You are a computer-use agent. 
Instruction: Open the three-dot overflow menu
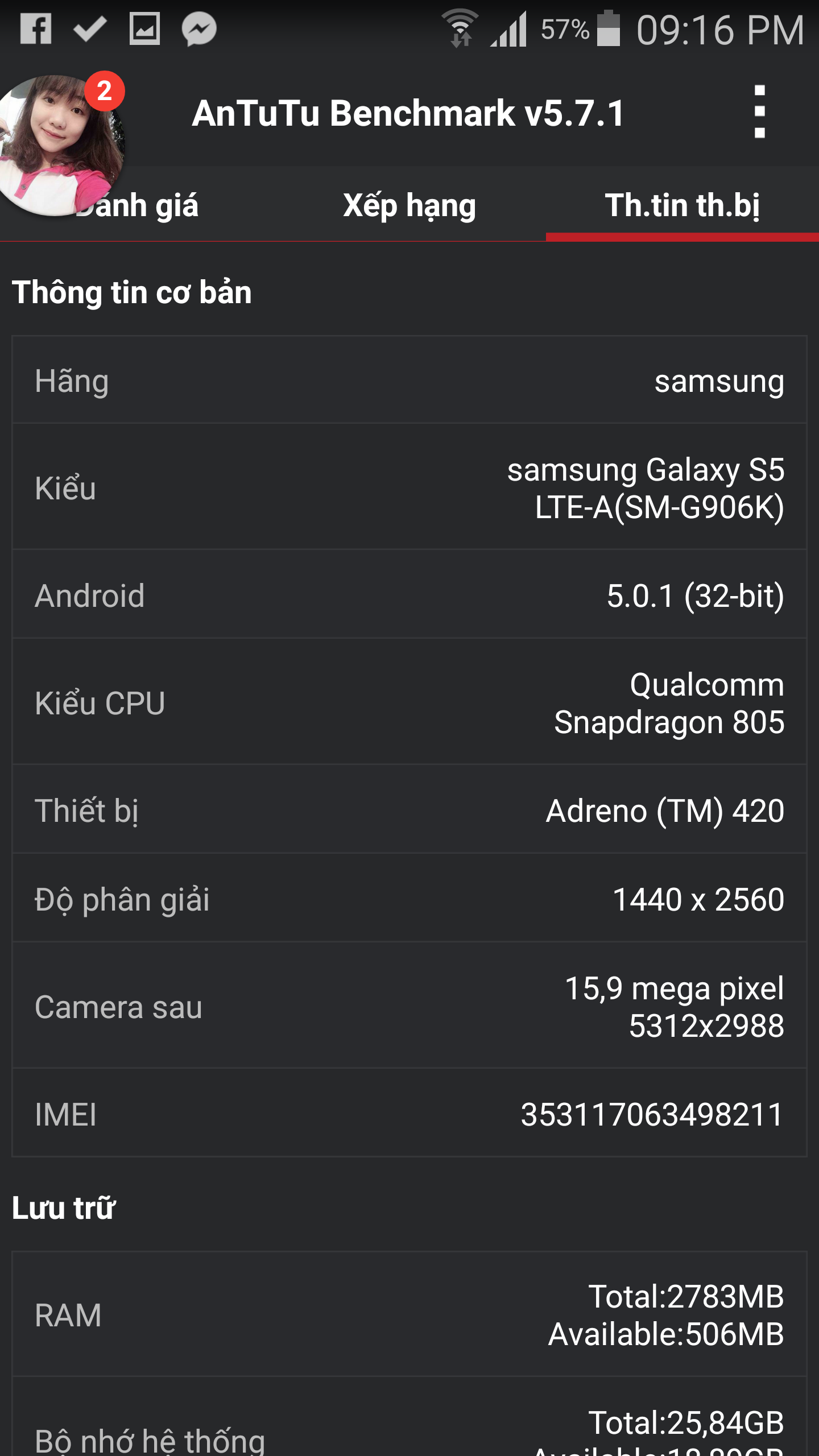point(759,112)
